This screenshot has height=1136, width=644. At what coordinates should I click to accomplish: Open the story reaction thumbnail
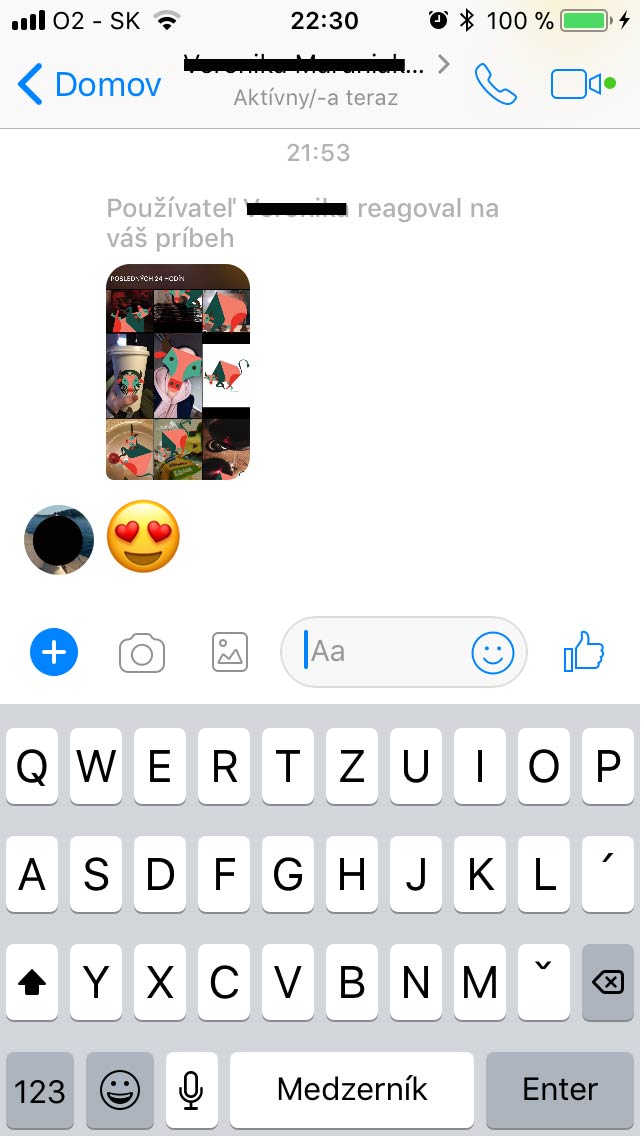[x=178, y=372]
